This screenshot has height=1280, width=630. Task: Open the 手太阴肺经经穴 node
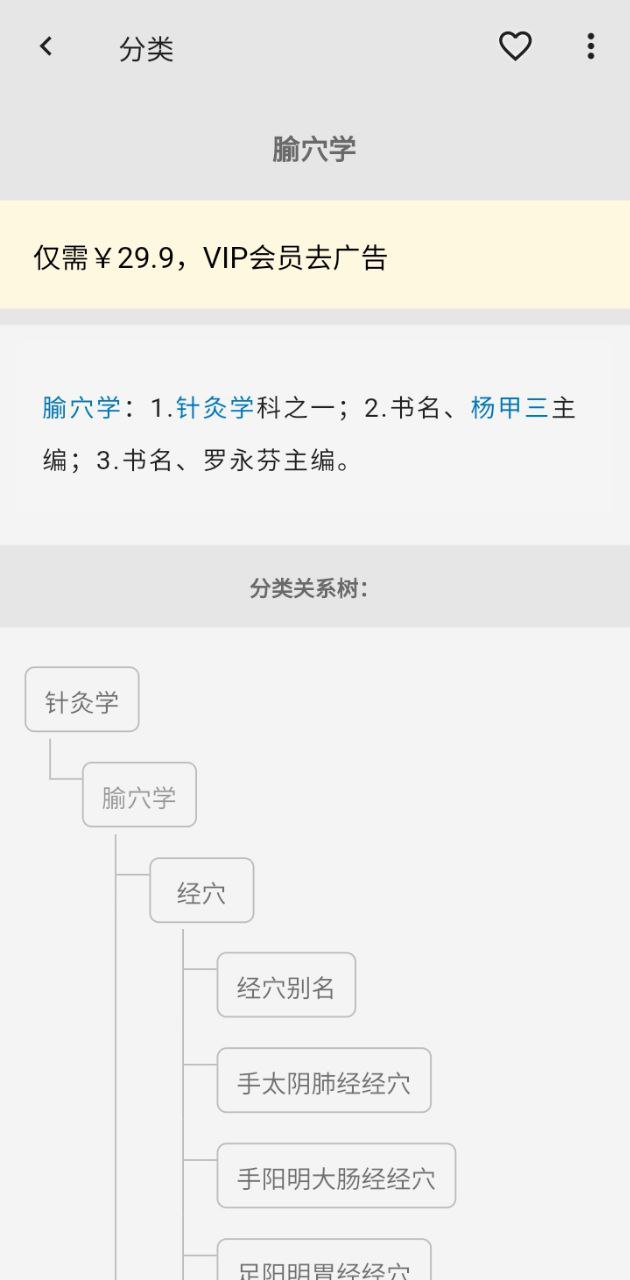(x=324, y=1081)
